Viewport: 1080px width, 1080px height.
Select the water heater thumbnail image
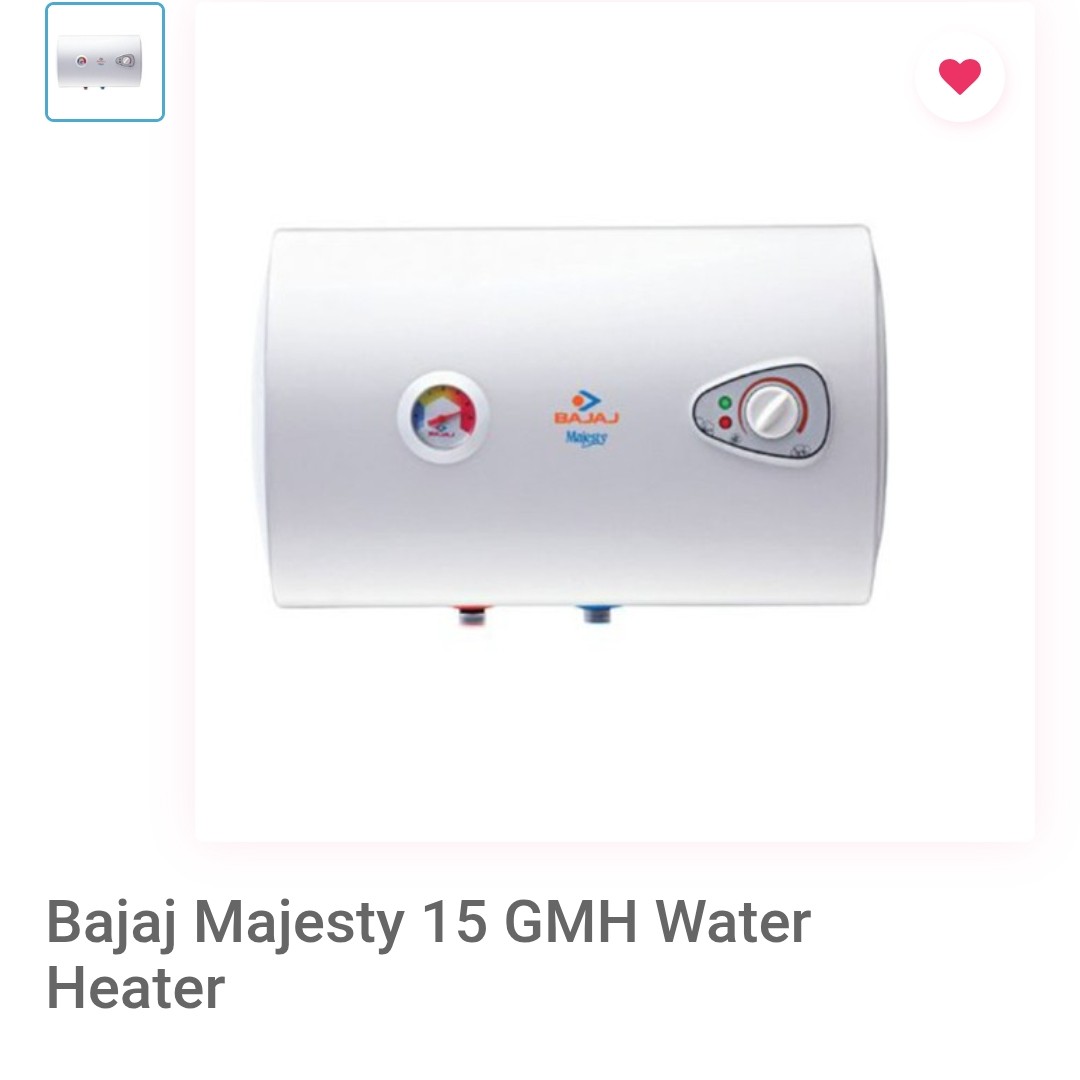click(x=105, y=62)
